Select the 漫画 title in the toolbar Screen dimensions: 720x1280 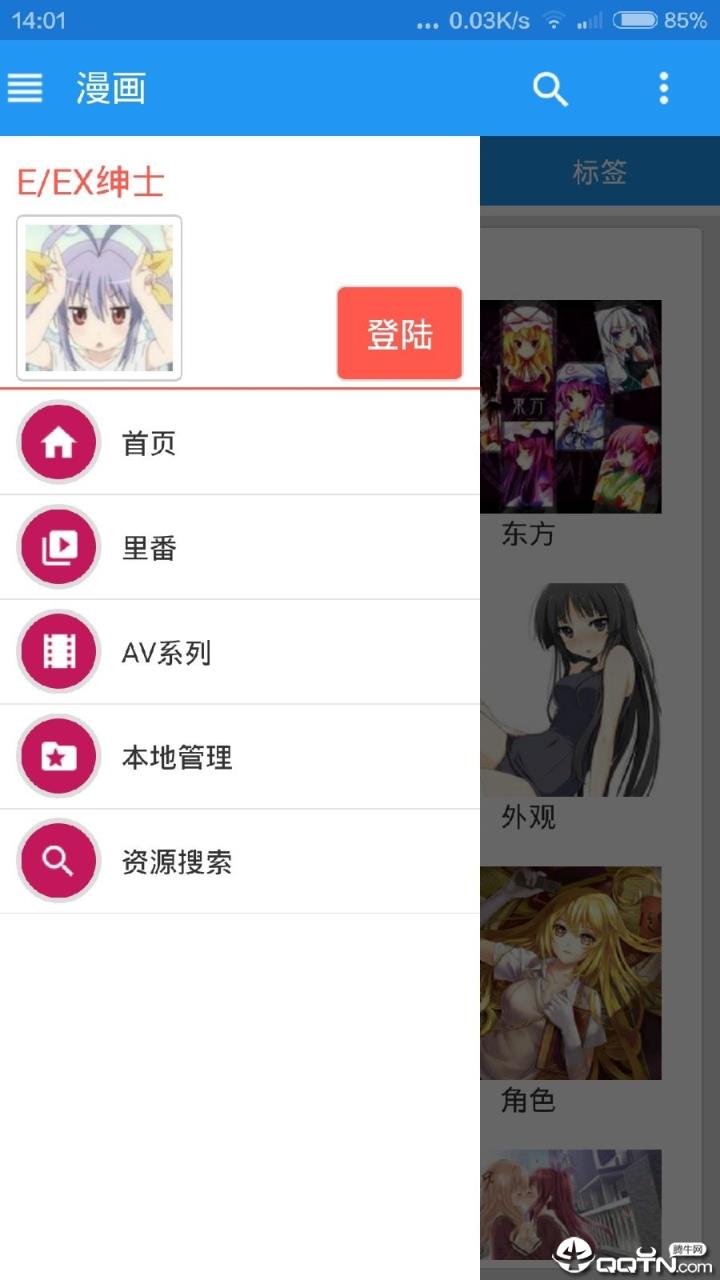click(111, 89)
